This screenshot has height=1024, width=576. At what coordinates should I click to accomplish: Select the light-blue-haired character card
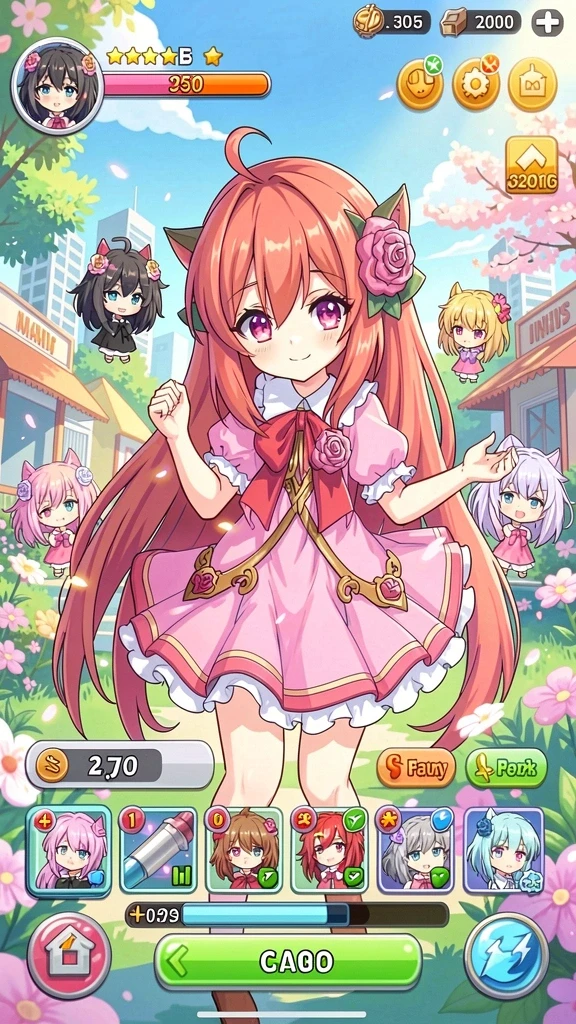504,849
